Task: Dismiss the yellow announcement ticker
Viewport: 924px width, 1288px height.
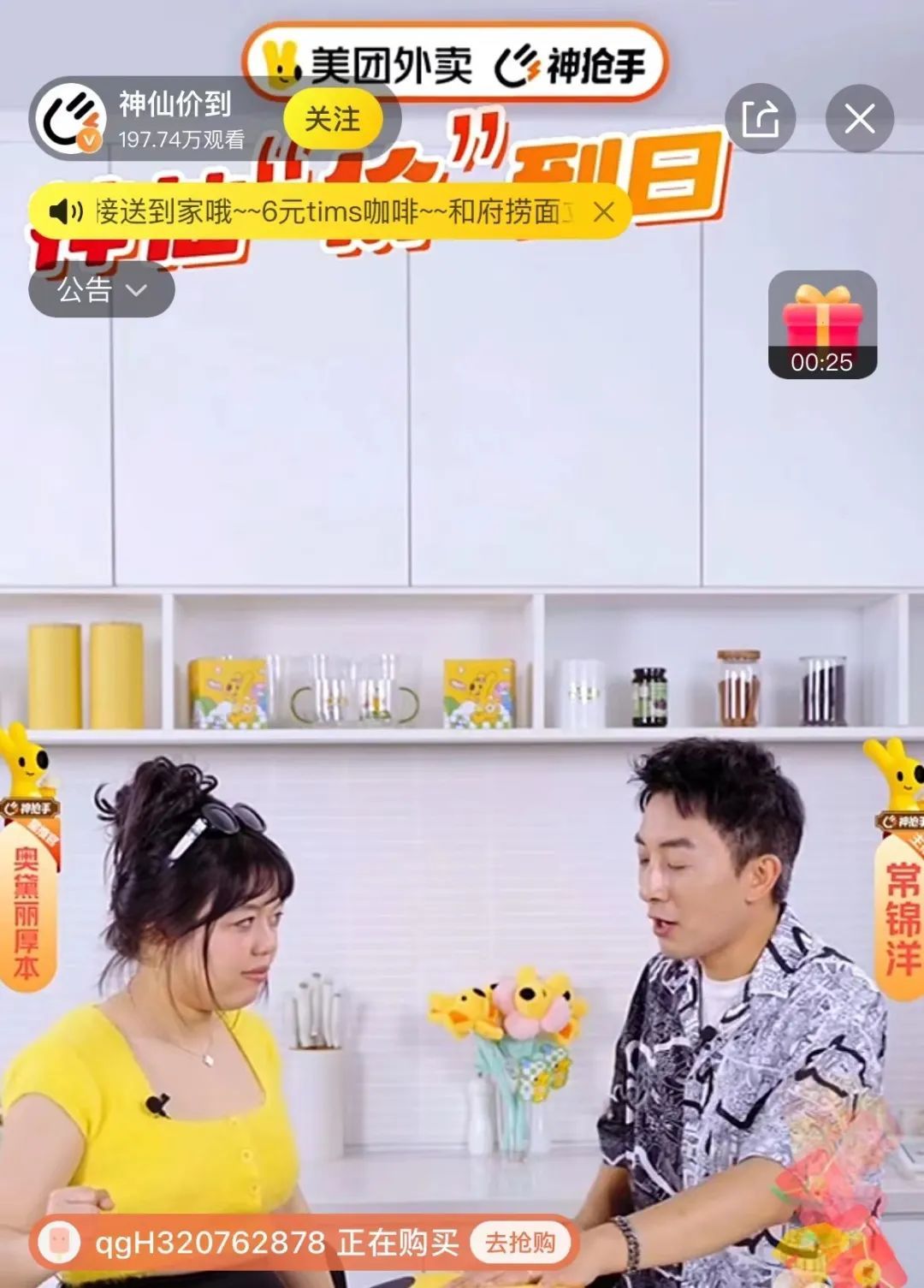Action: (x=604, y=211)
